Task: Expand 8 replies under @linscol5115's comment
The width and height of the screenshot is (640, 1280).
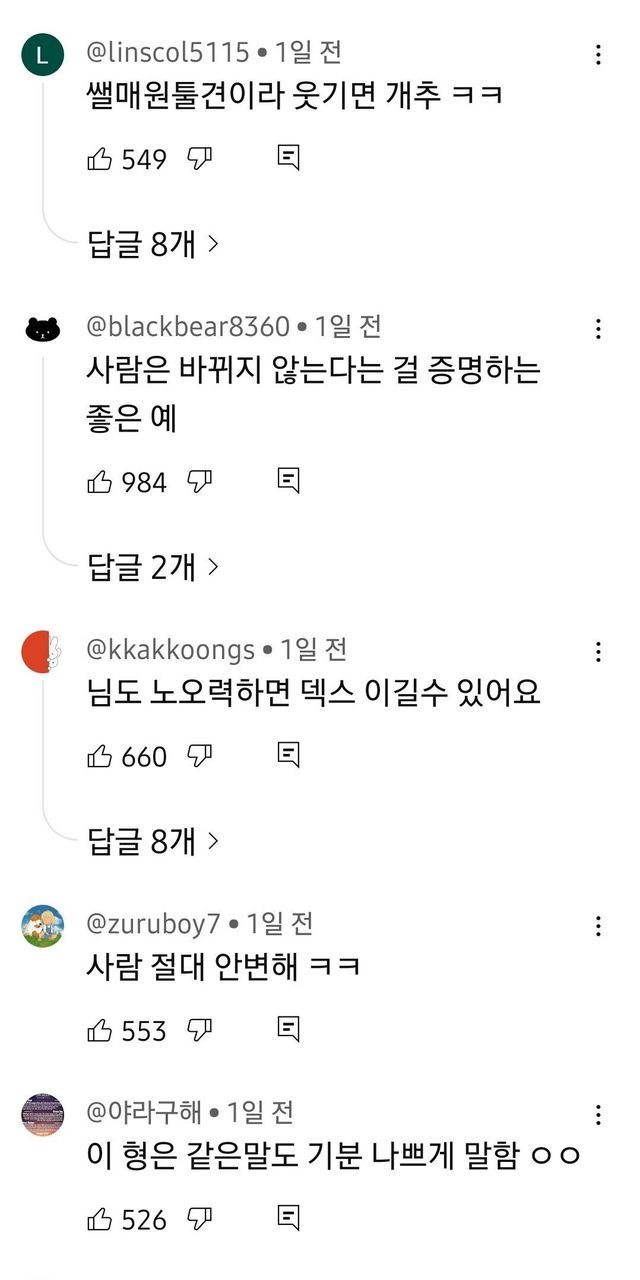Action: [x=153, y=244]
